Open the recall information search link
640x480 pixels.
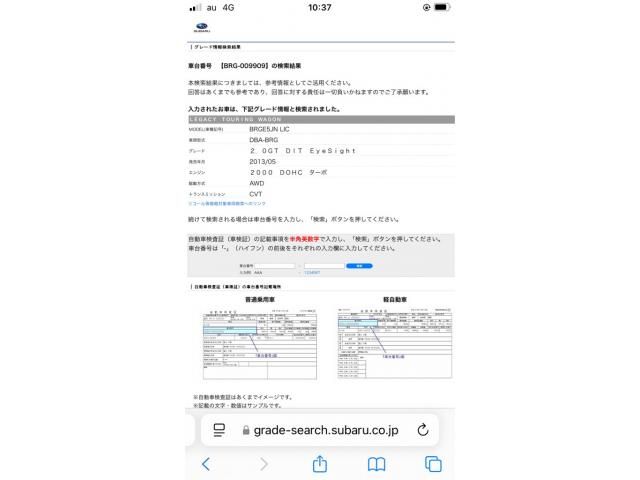(x=227, y=202)
